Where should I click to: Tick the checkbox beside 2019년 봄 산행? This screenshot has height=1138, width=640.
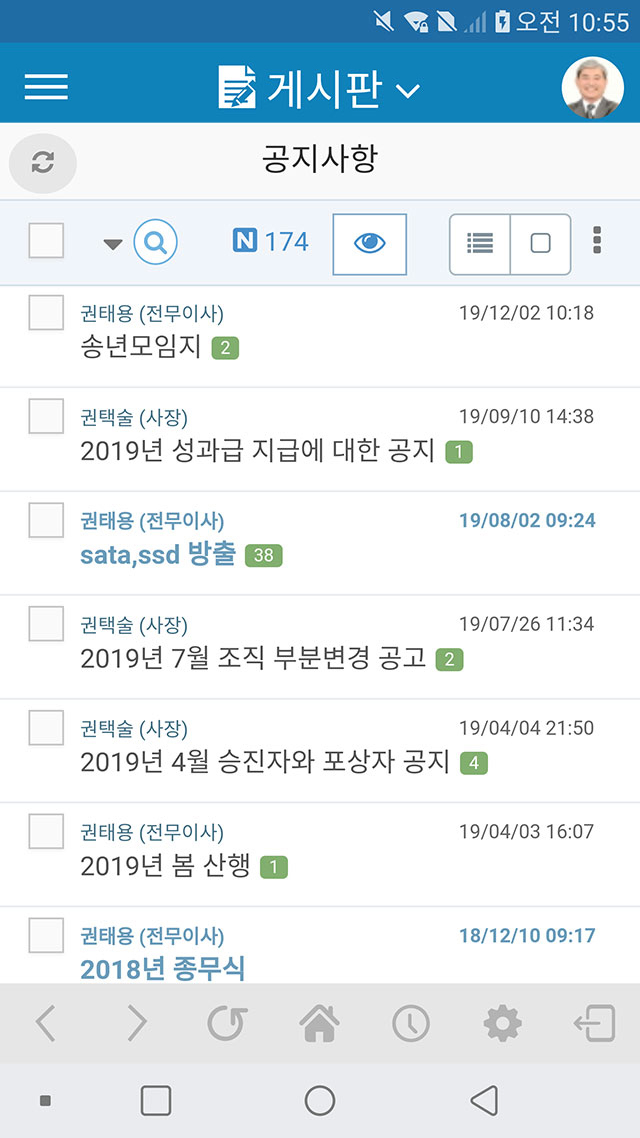[x=46, y=832]
